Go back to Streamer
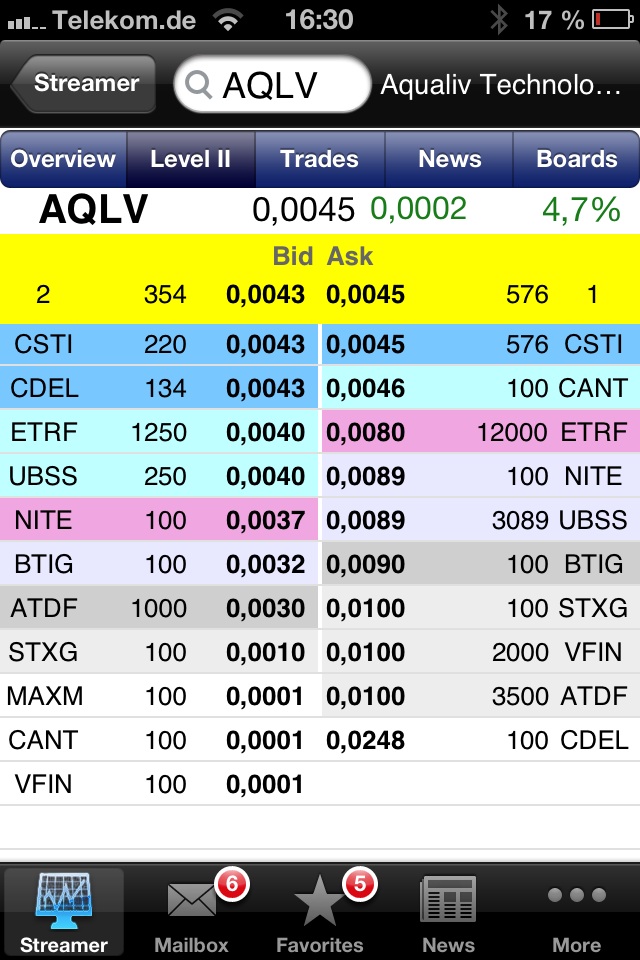Screen dimensions: 640x960 pyautogui.click(x=84, y=84)
